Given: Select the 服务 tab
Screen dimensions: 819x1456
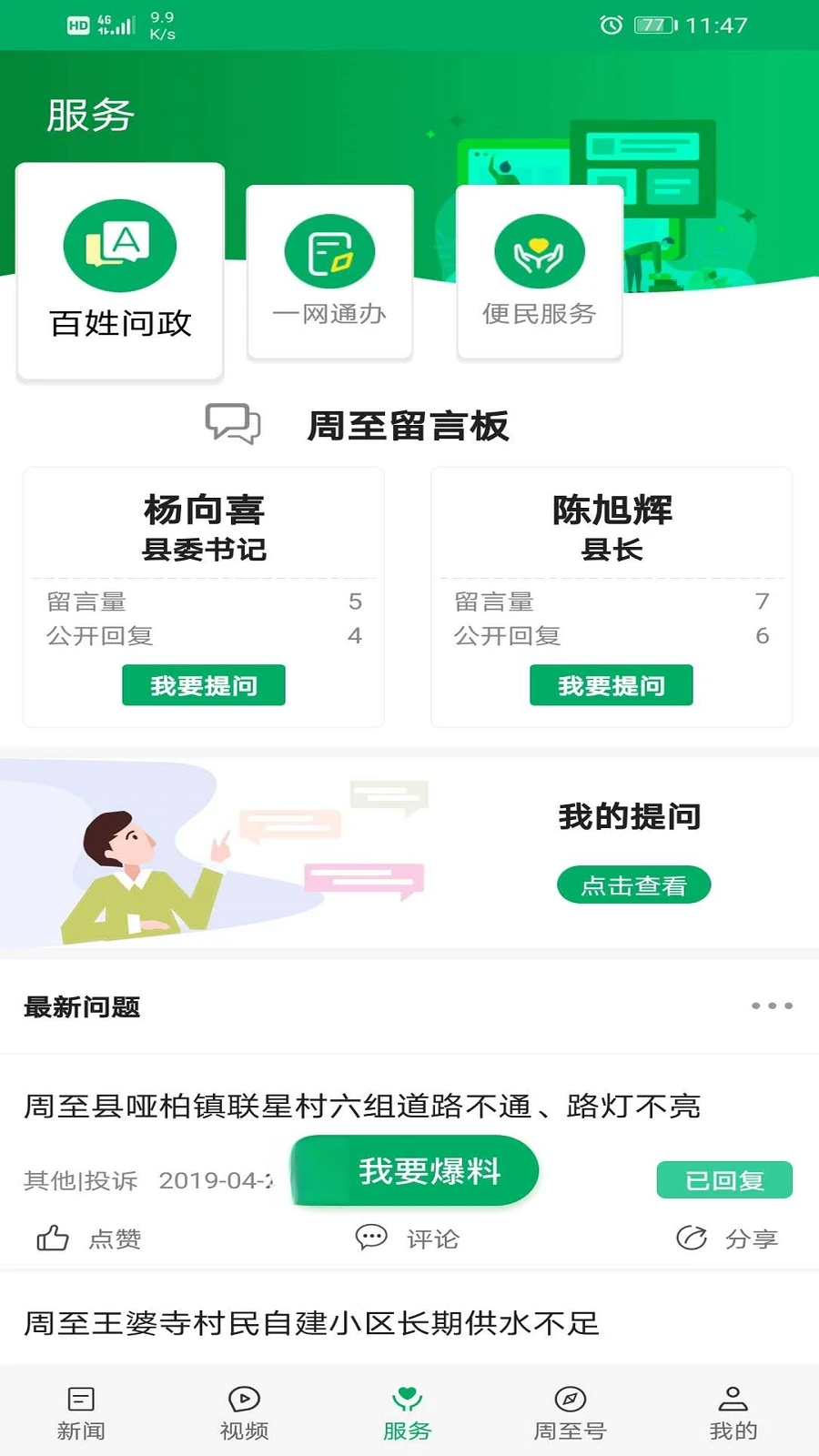Looking at the screenshot, I should [407, 1413].
